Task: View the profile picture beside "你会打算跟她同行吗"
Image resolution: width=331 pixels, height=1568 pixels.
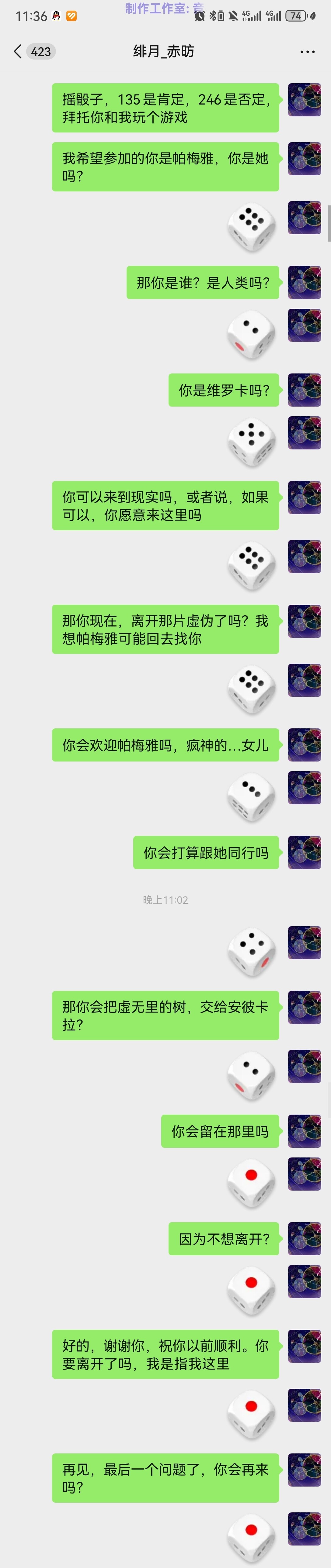Action: coord(304,852)
